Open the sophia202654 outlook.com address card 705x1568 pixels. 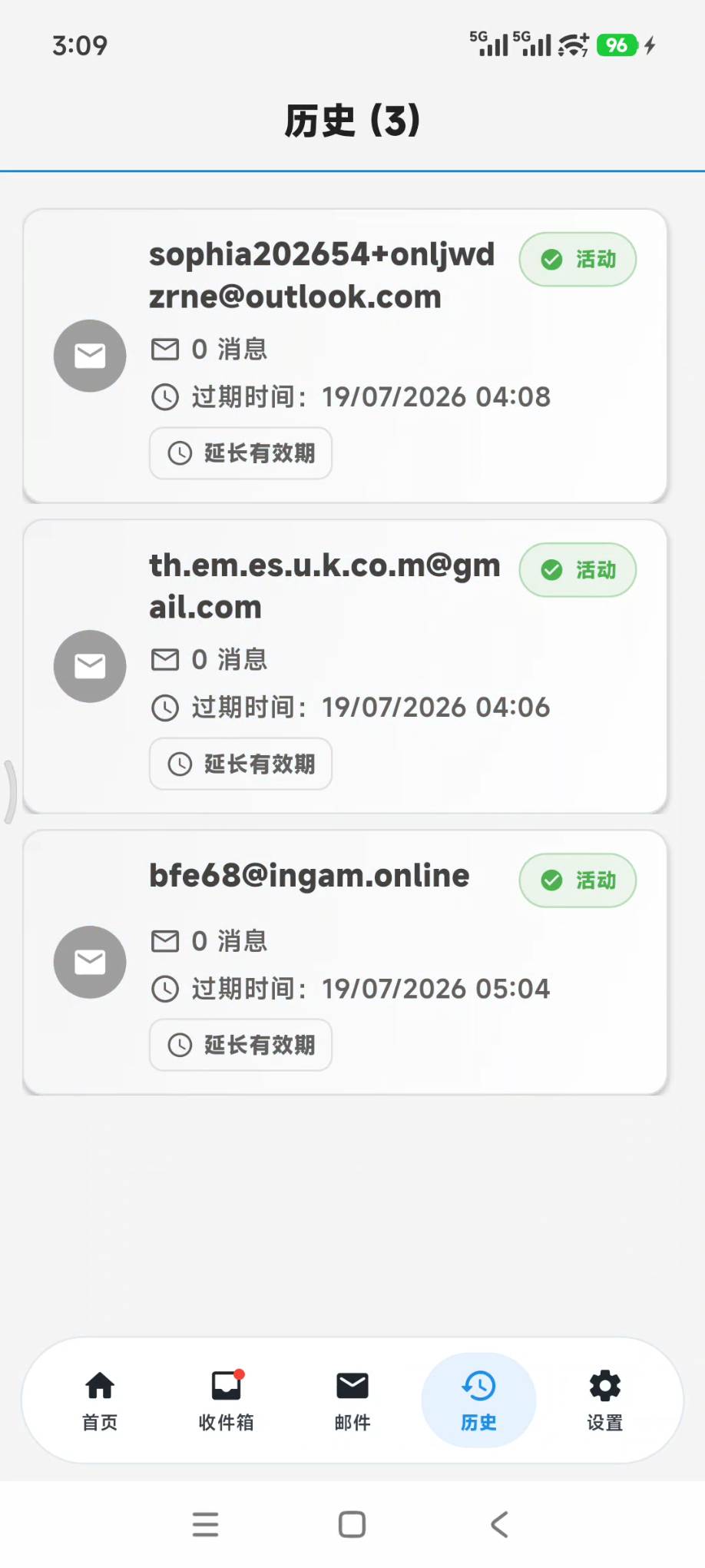345,356
